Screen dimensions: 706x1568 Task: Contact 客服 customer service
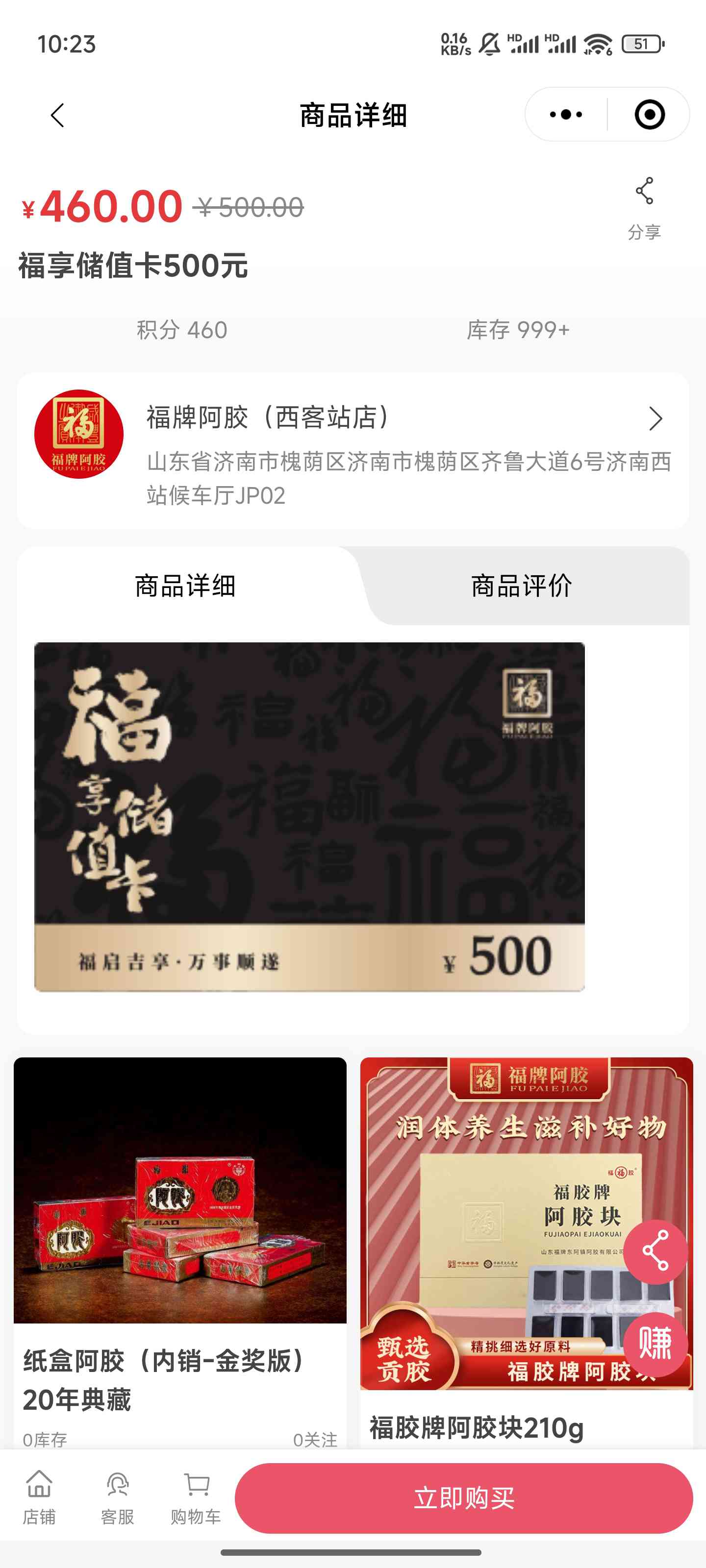[117, 1497]
